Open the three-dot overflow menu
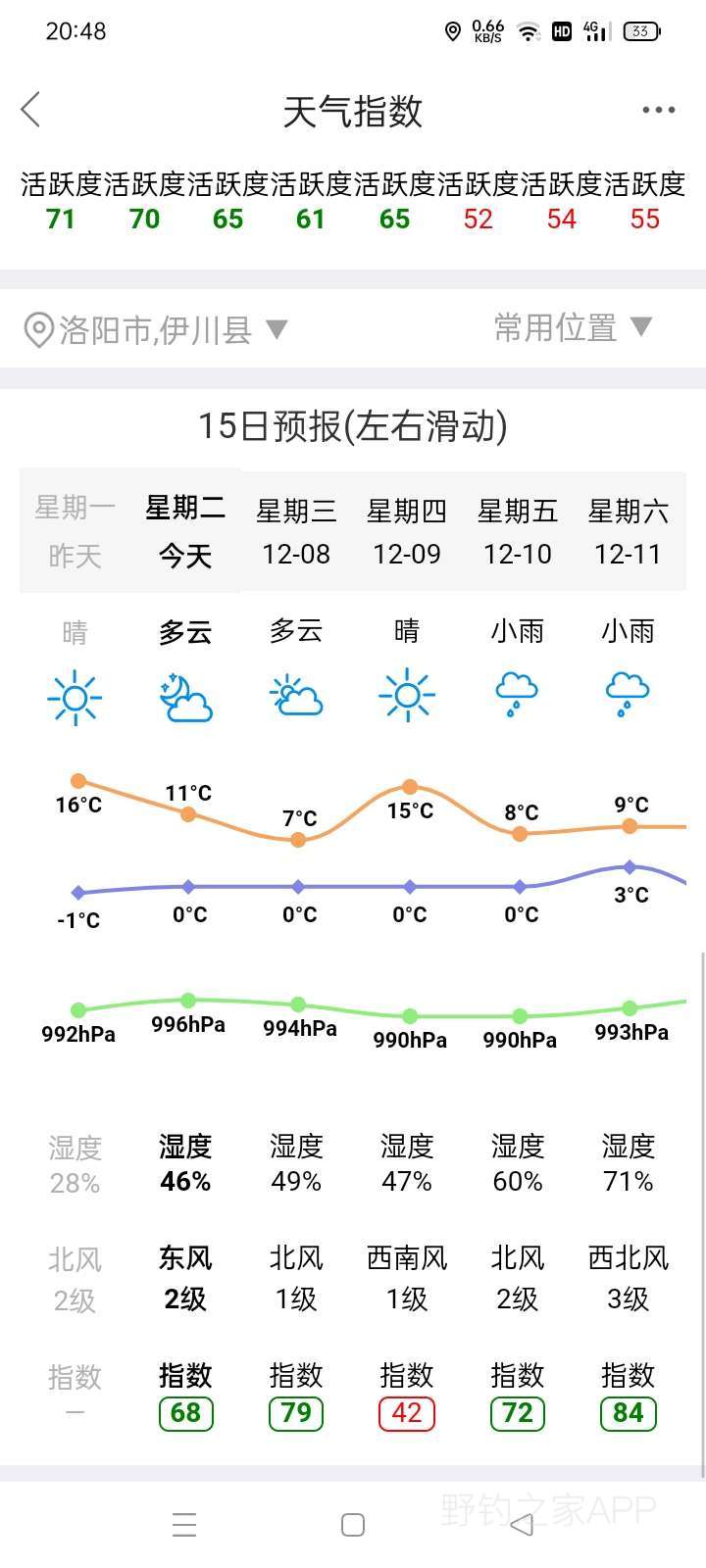 658,110
